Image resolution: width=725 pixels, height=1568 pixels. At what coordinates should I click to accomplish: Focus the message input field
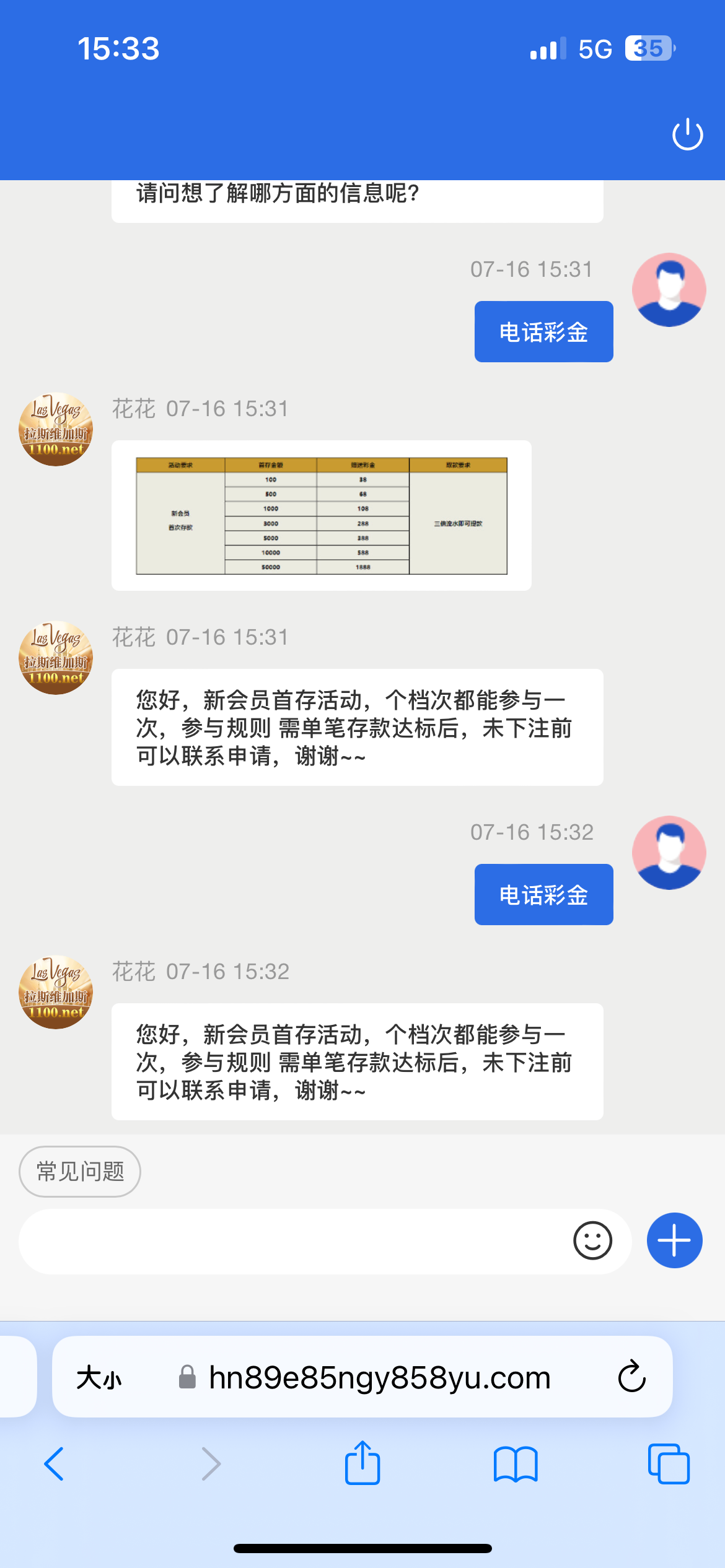point(291,1241)
